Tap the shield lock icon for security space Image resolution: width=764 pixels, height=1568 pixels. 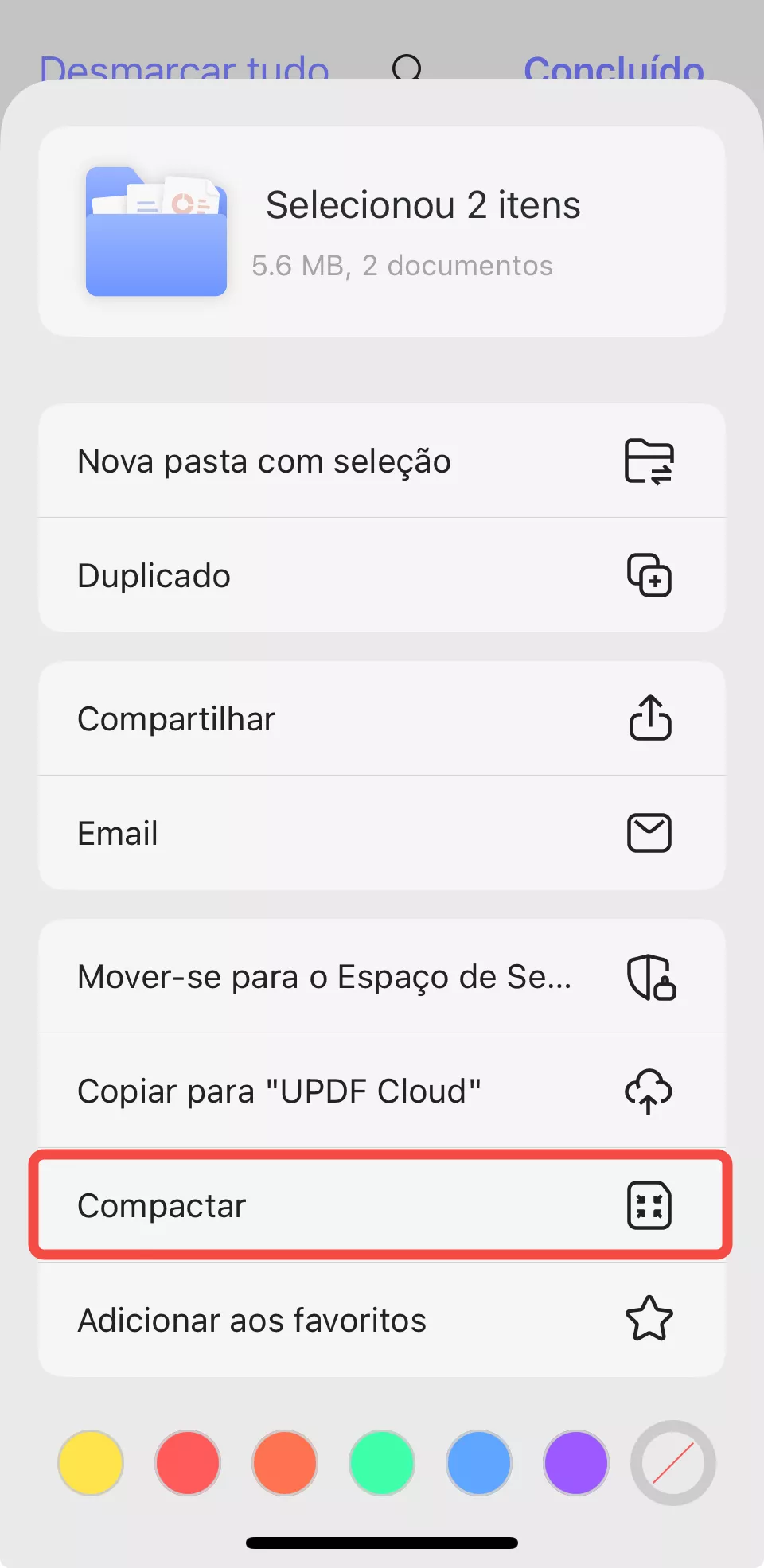point(650,977)
